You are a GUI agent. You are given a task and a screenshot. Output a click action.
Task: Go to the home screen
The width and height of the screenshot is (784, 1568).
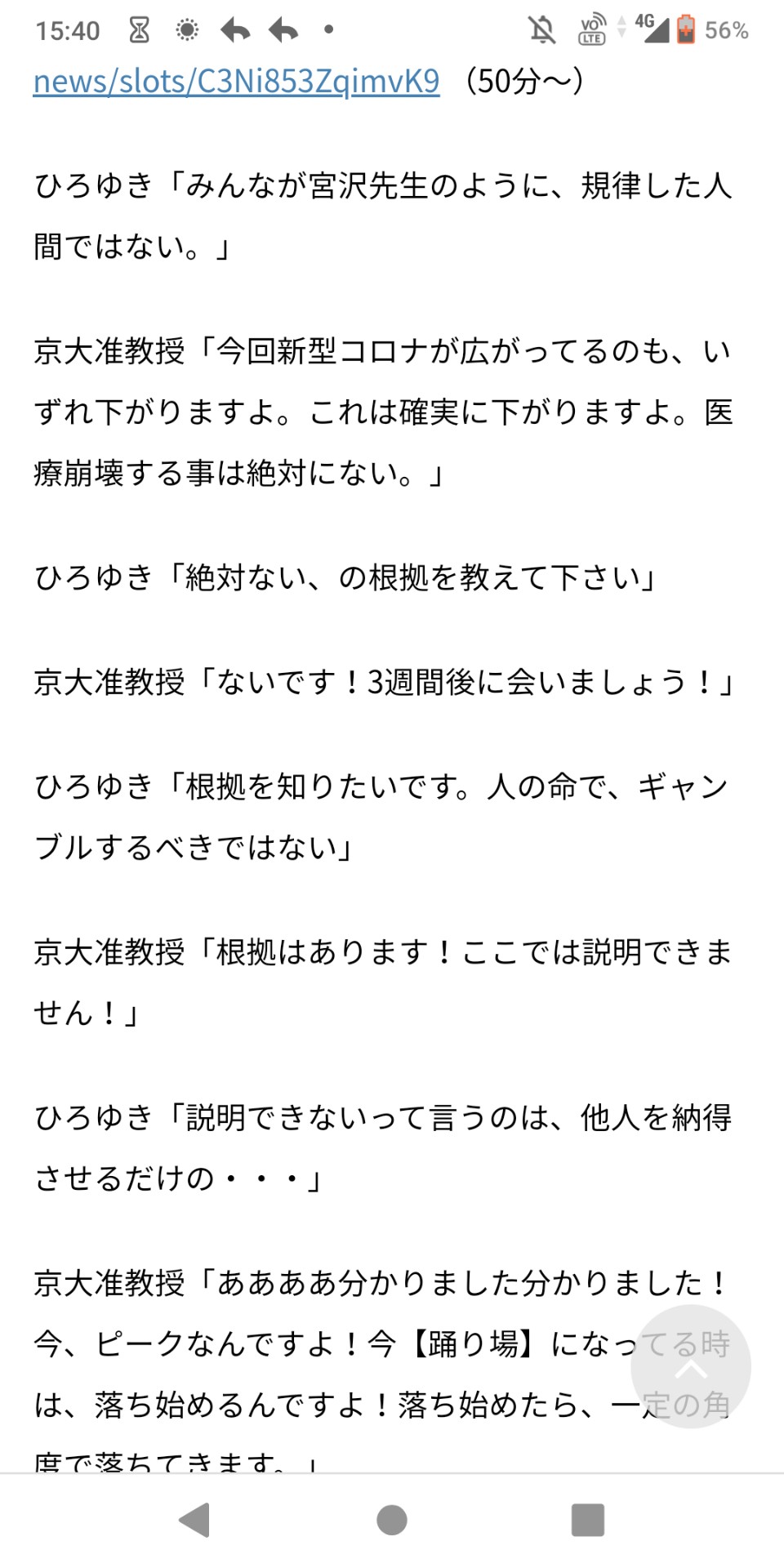(392, 1520)
